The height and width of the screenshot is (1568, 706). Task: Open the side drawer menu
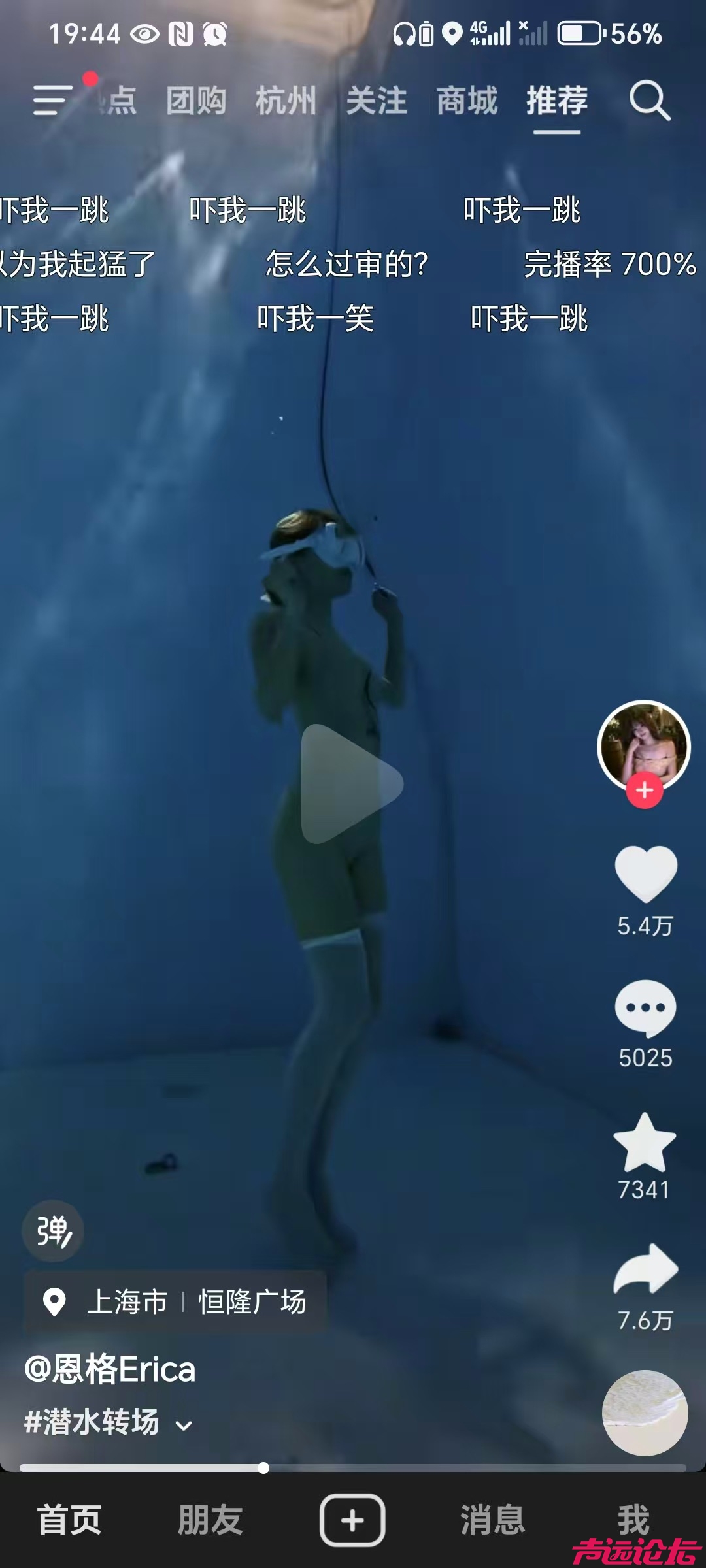coord(52,100)
